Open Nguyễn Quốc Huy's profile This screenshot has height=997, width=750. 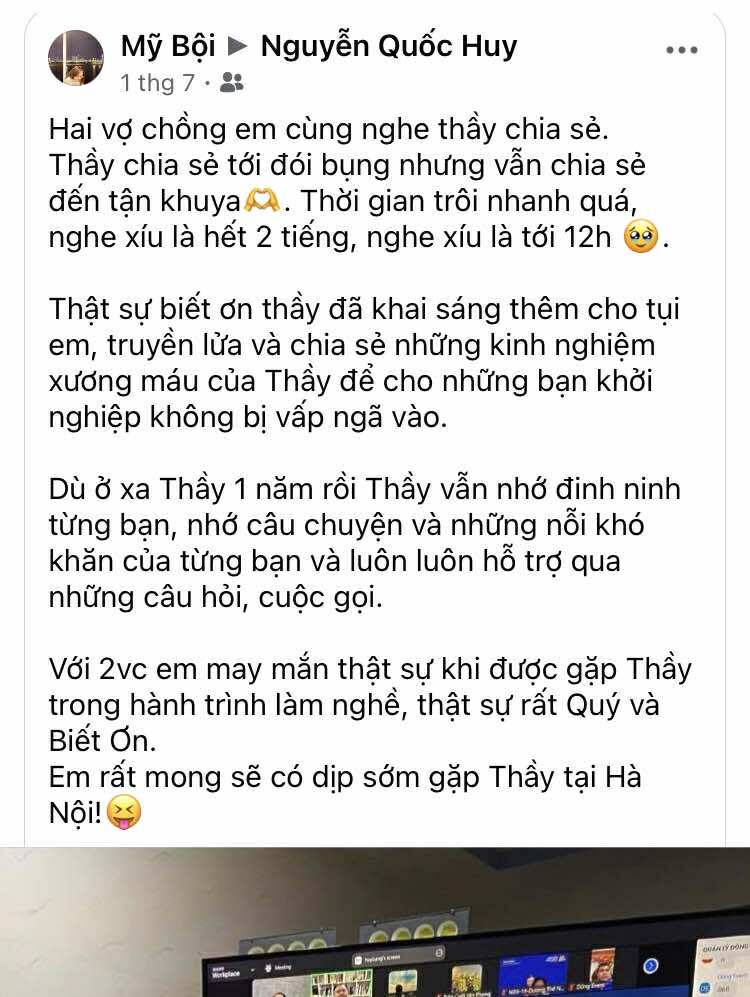click(x=388, y=45)
